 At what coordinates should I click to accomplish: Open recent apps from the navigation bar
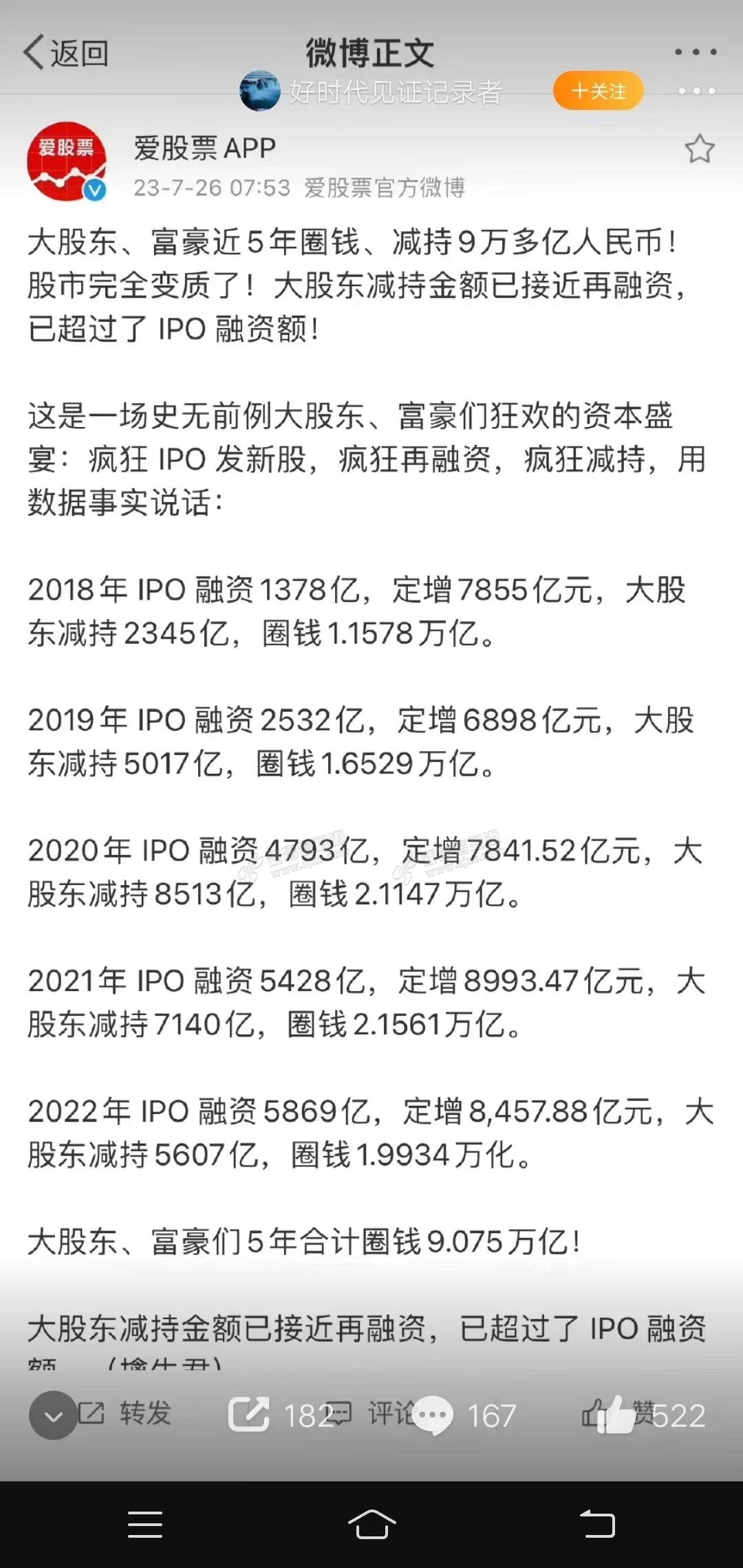coord(145,1524)
